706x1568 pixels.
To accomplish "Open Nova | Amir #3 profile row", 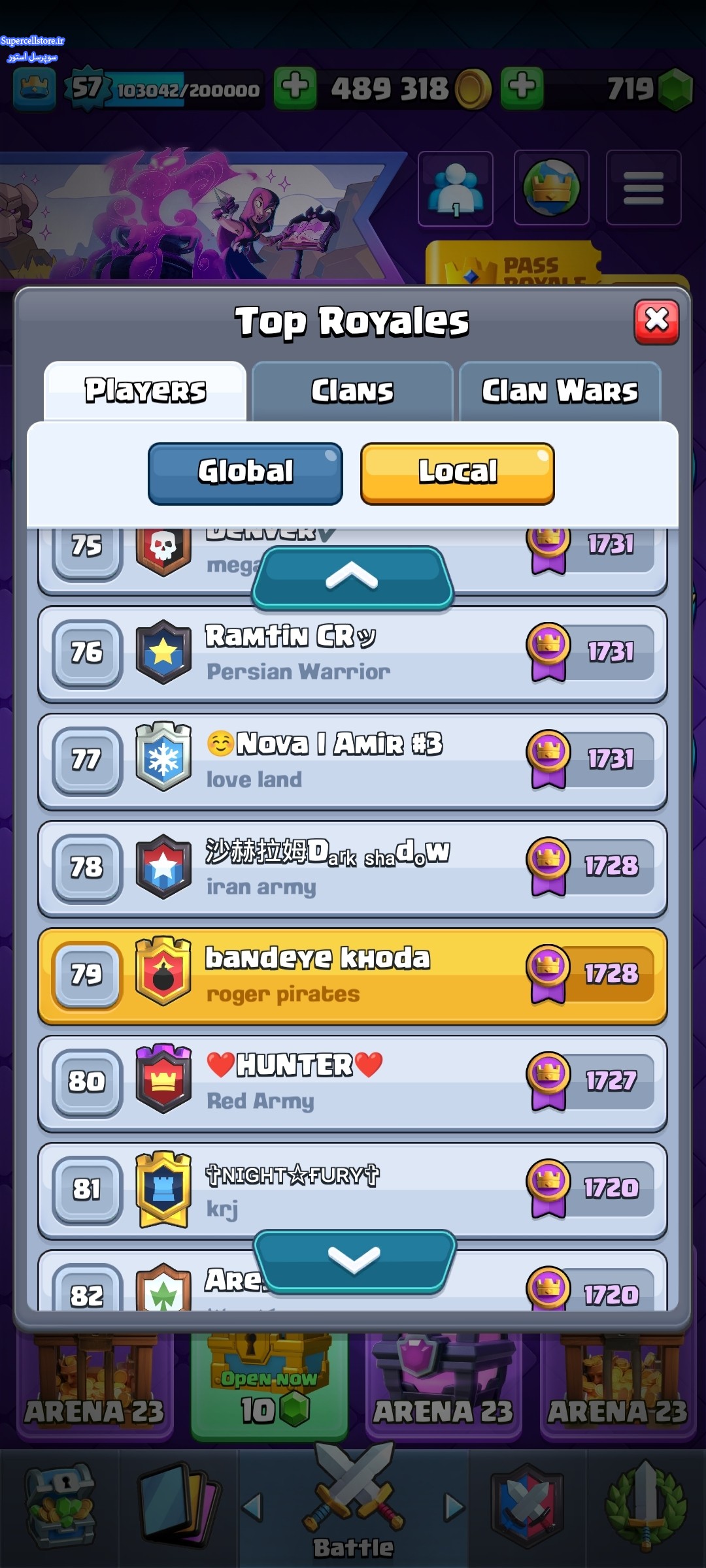I will click(352, 761).
